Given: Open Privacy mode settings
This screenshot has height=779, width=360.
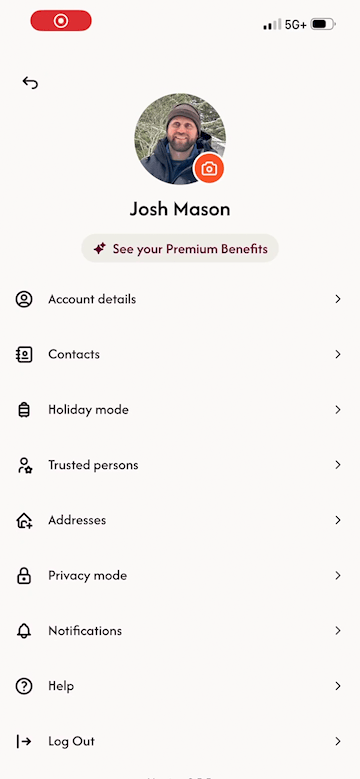Looking at the screenshot, I should point(180,575).
